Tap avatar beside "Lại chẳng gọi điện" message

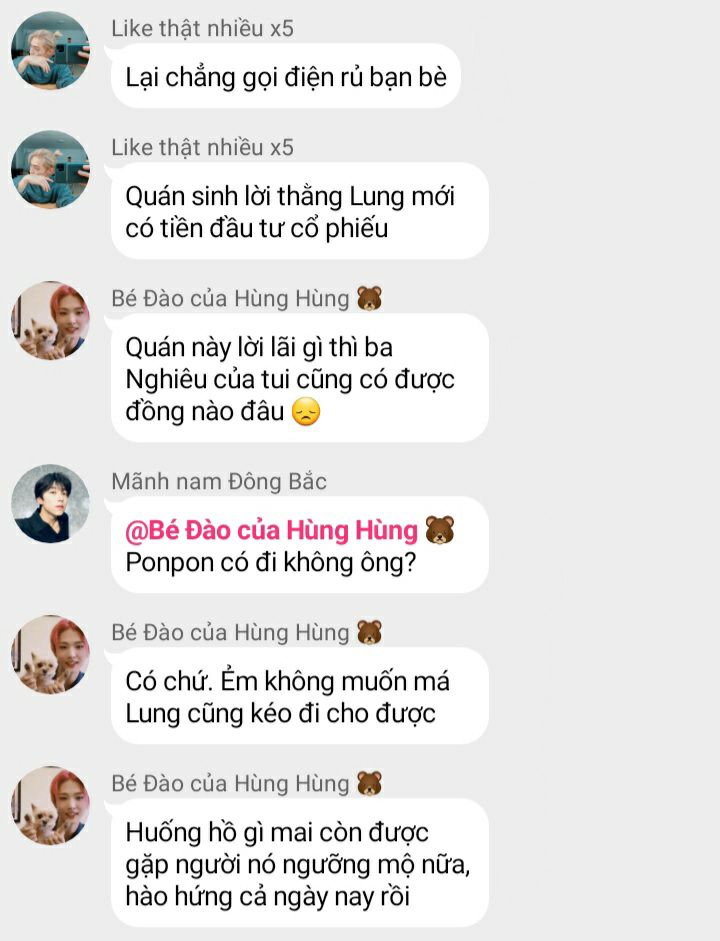(x=50, y=50)
